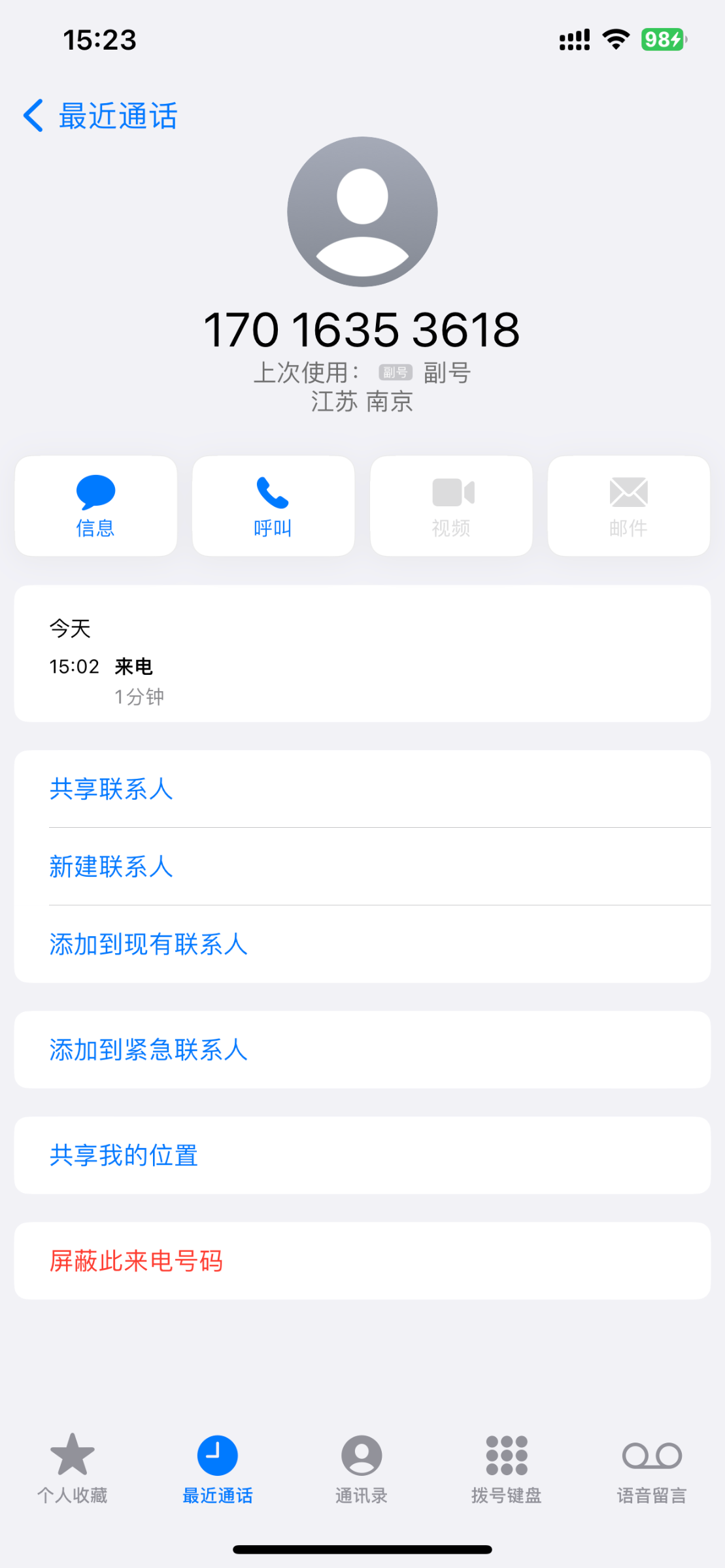Switch to 最近通话 tab

(217, 1467)
